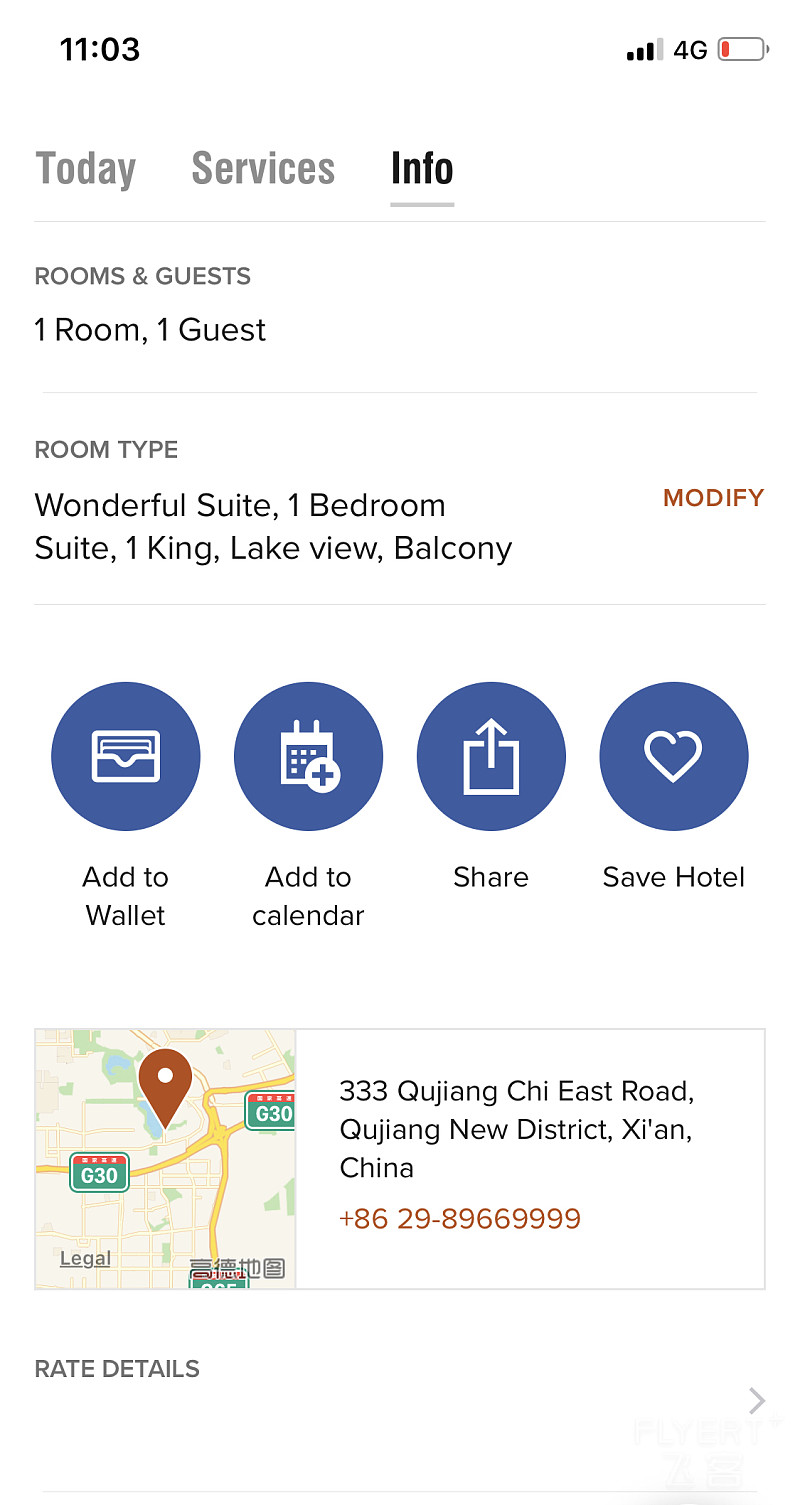800x1505 pixels.
Task: Add the stay to calendar
Action: (x=308, y=757)
